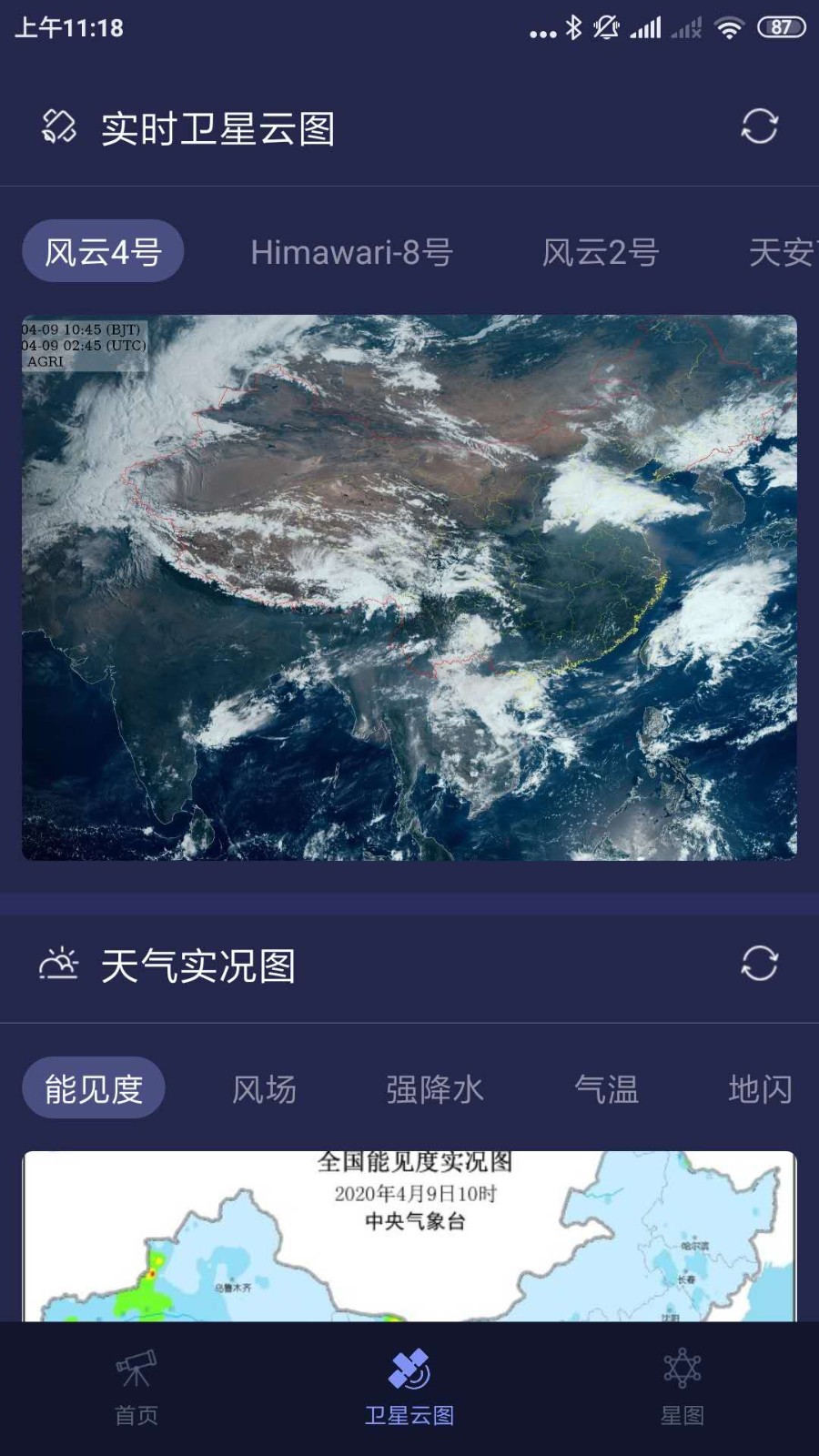Tap the weather icon beside 天气实况图
819x1456 pixels.
tap(57, 965)
